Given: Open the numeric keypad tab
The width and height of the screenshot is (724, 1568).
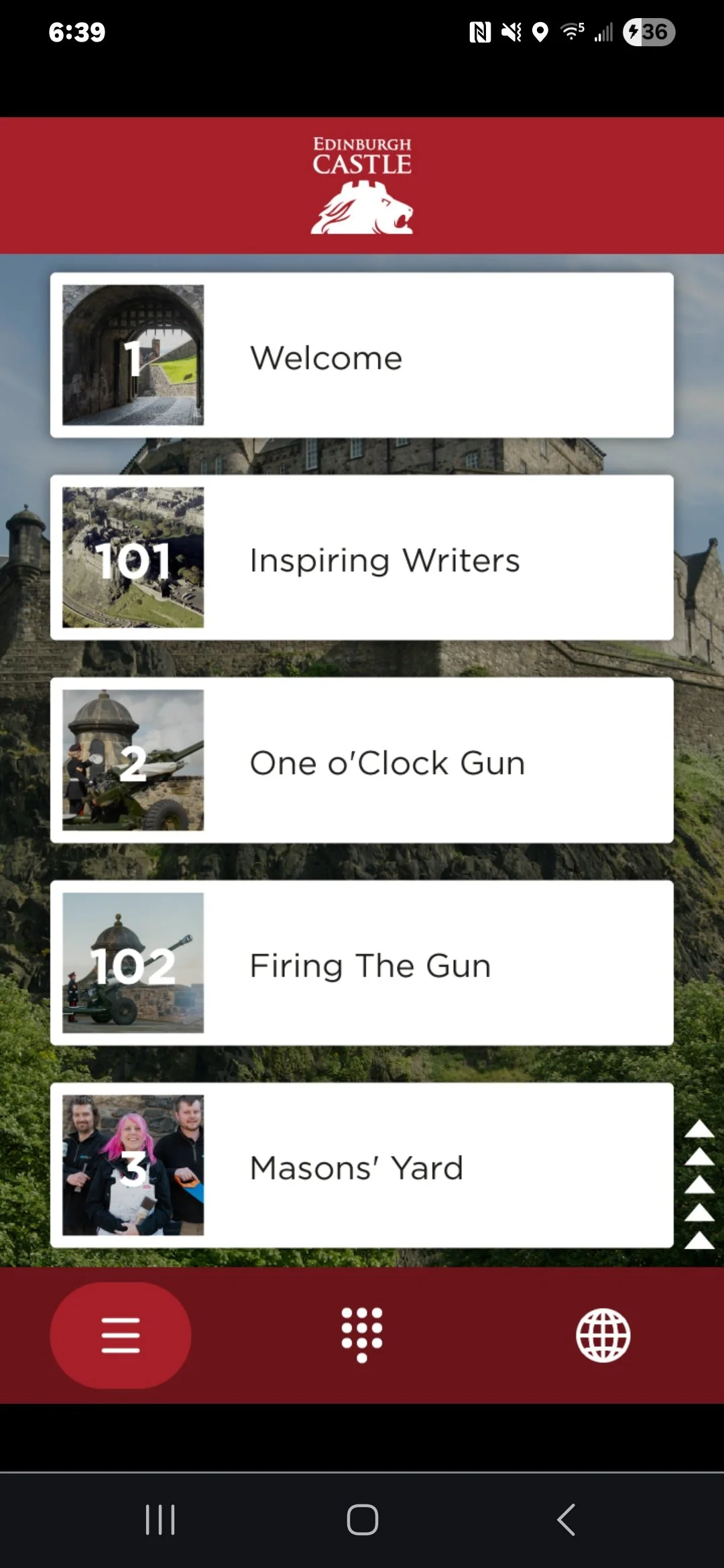Looking at the screenshot, I should [362, 1335].
